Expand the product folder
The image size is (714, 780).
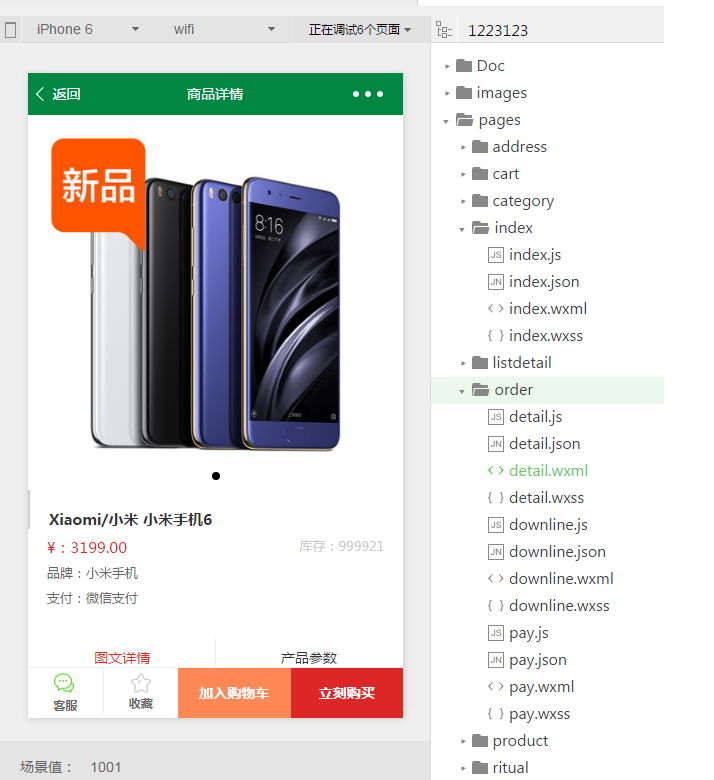520,740
